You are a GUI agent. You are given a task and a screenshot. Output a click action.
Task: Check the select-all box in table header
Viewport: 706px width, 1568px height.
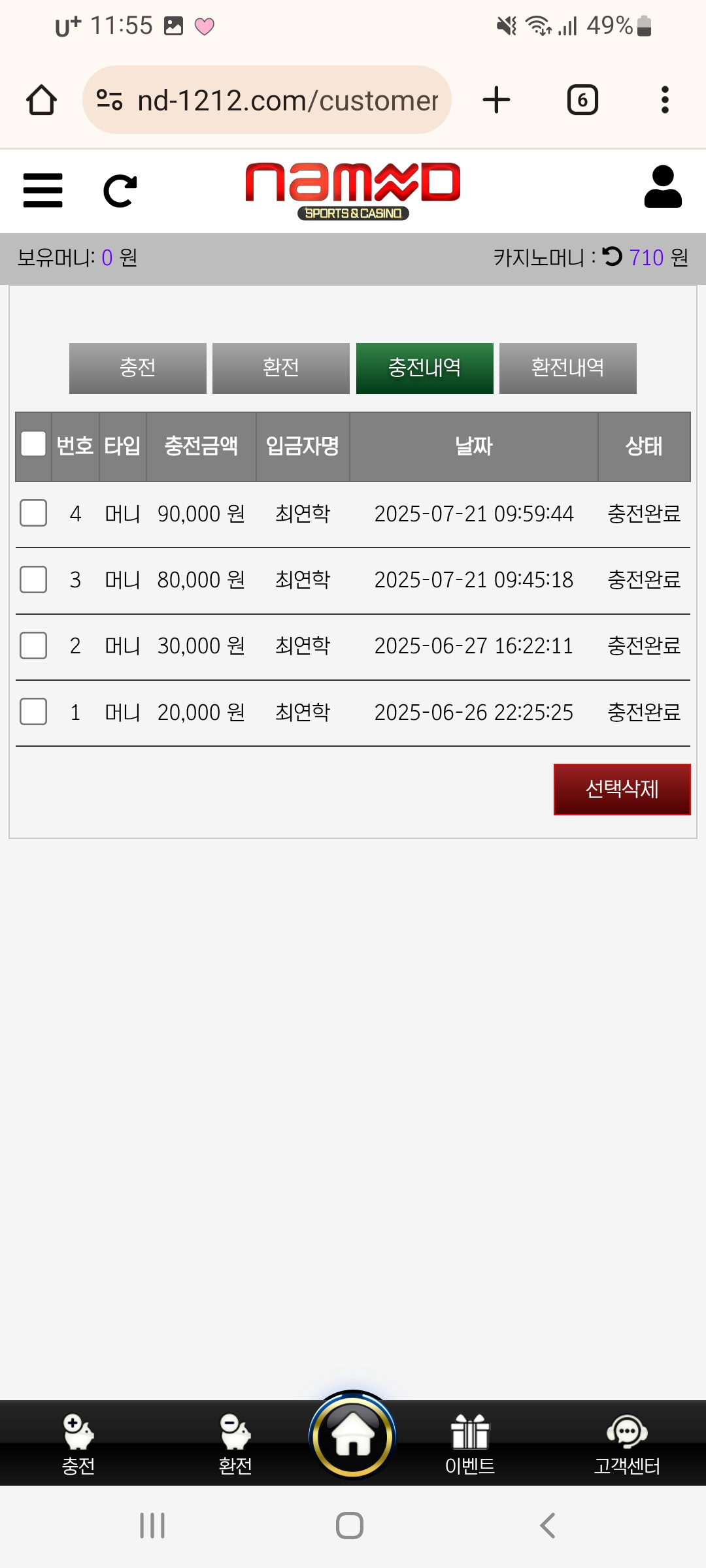coord(33,444)
